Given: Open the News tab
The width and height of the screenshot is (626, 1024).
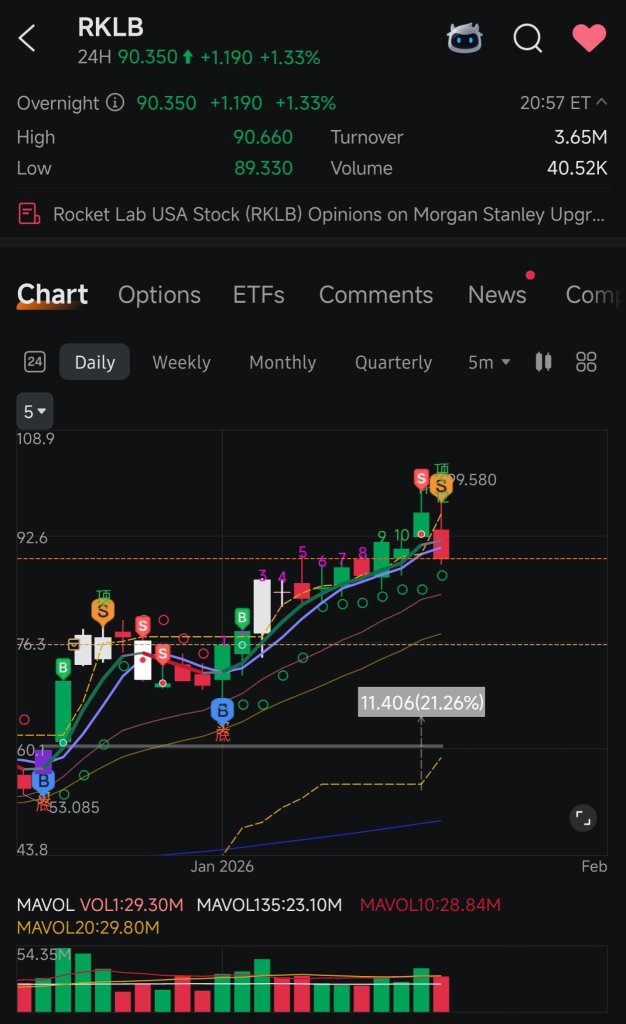Looking at the screenshot, I should pyautogui.click(x=497, y=295).
